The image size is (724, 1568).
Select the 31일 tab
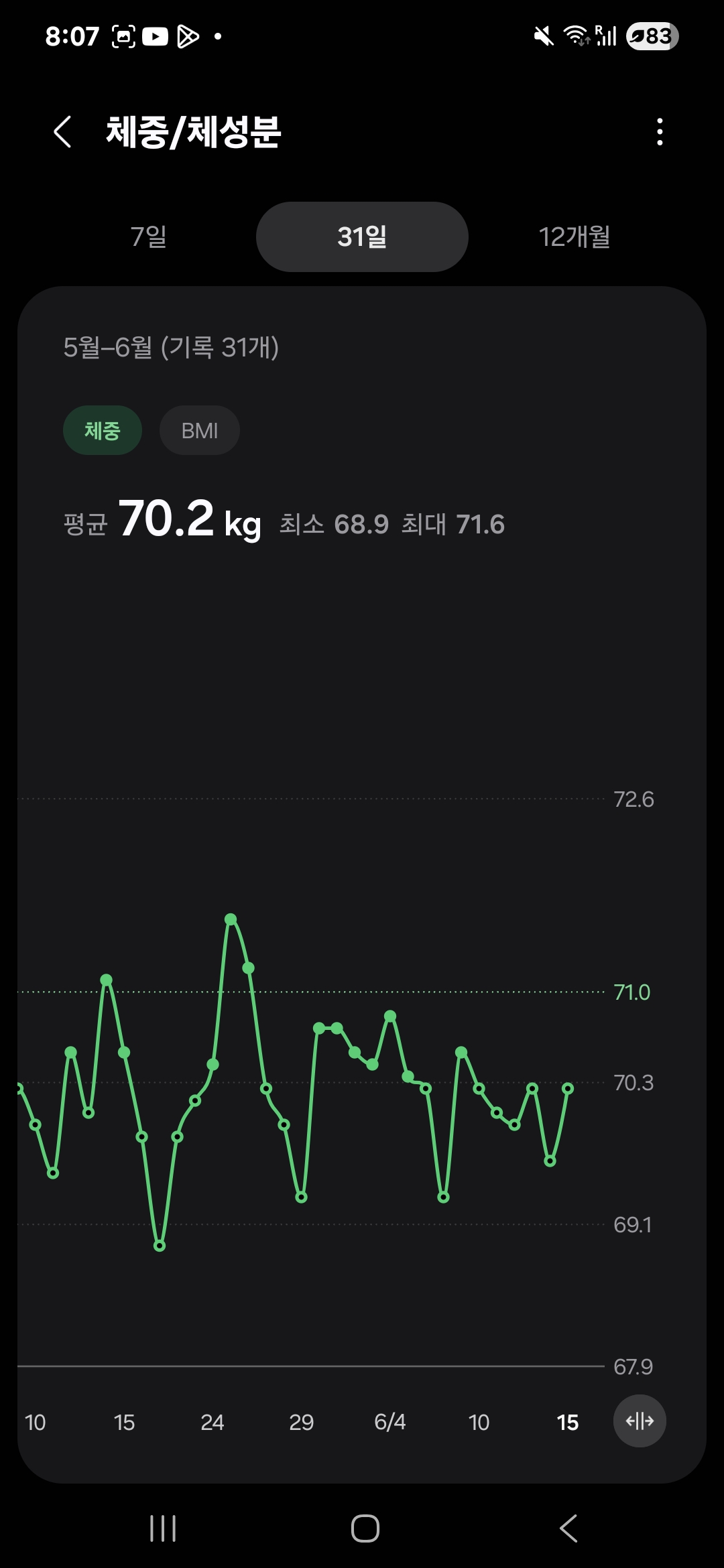[x=362, y=237]
